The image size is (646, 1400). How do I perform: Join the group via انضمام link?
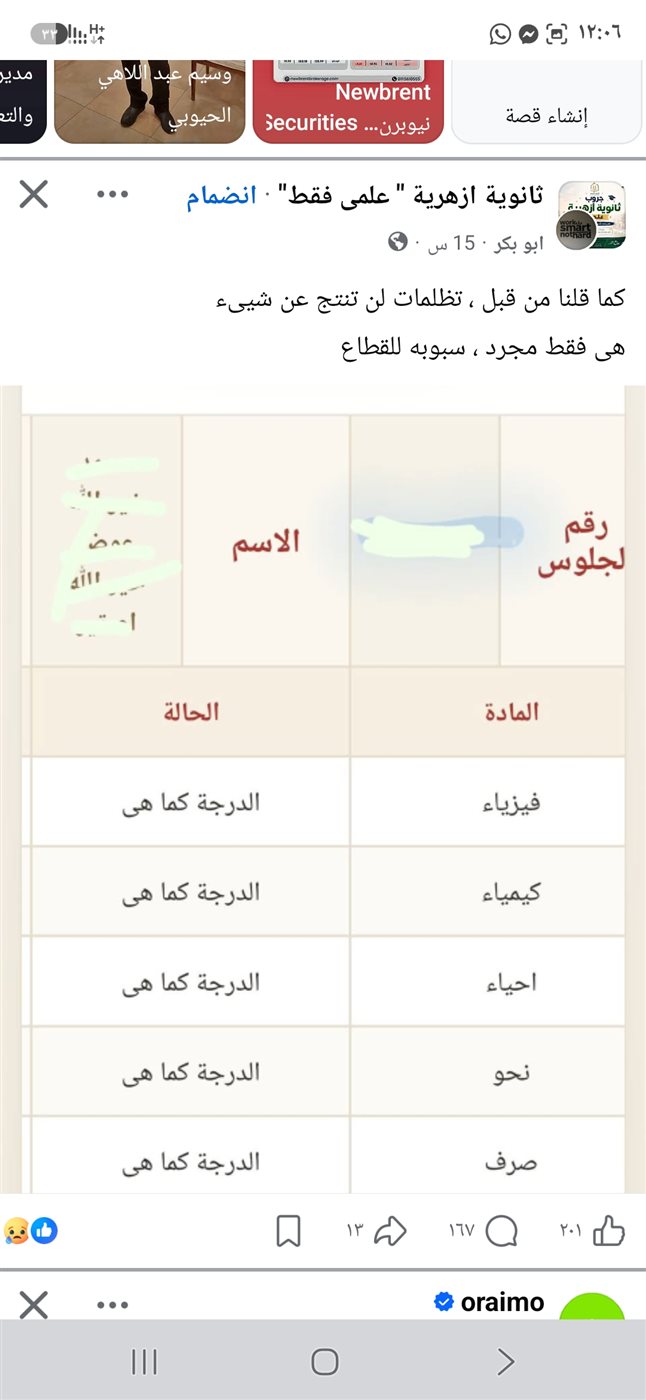(x=222, y=196)
